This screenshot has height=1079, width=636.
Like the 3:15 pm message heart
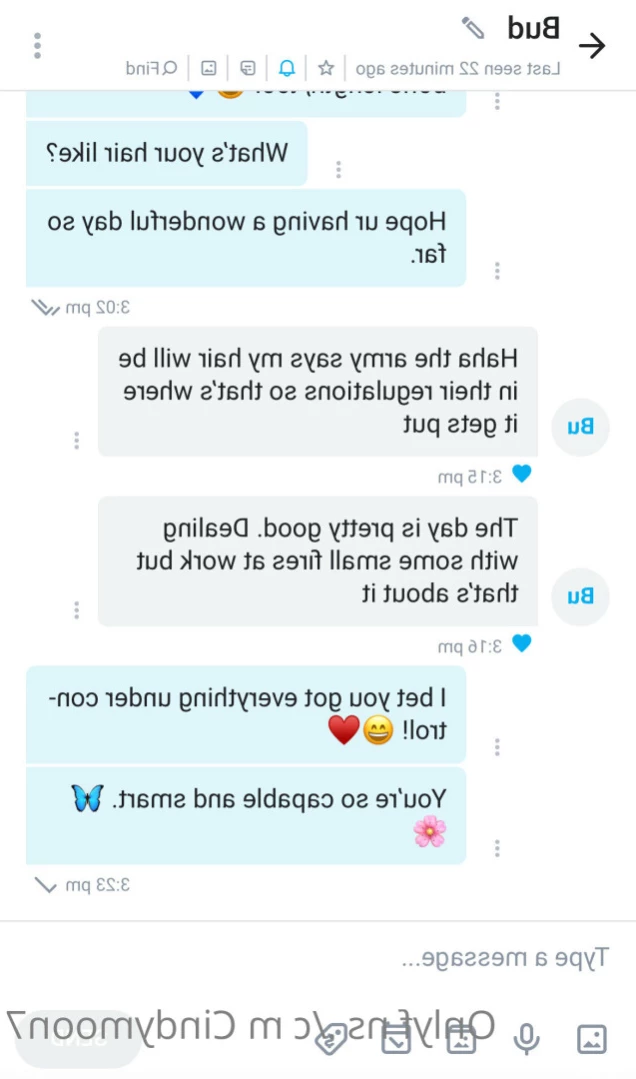tap(521, 475)
